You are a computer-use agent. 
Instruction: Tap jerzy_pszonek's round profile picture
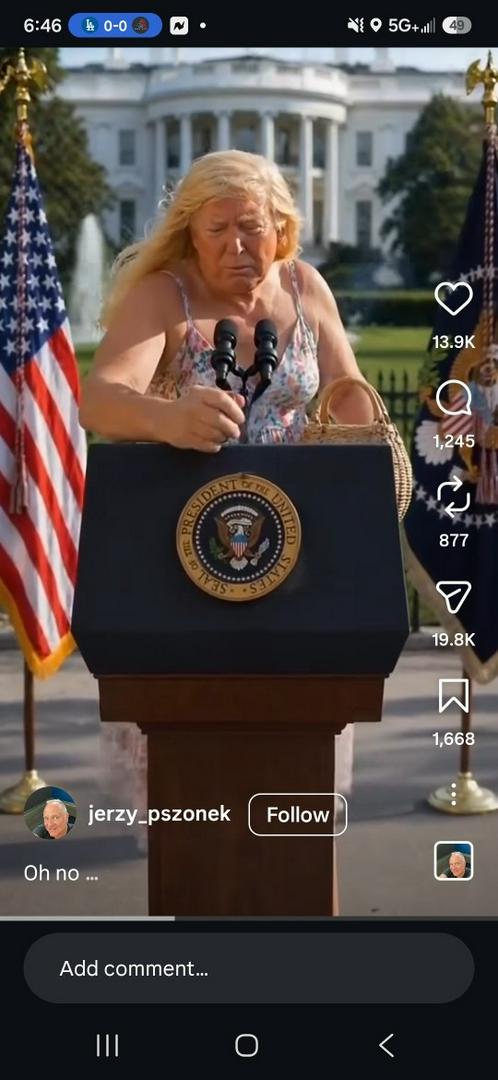click(x=50, y=813)
